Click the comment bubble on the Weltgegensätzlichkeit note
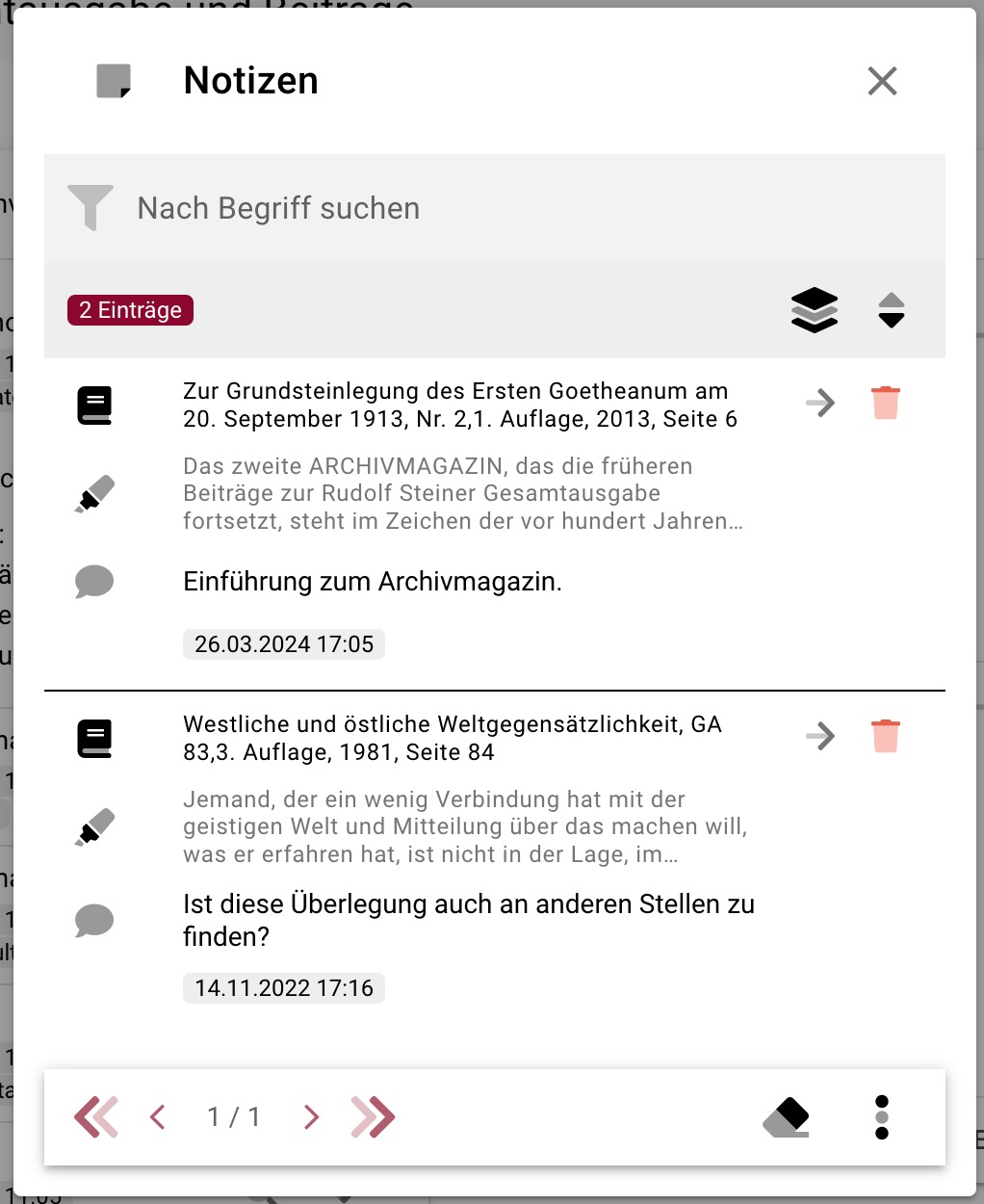The image size is (984, 1204). (x=92, y=921)
